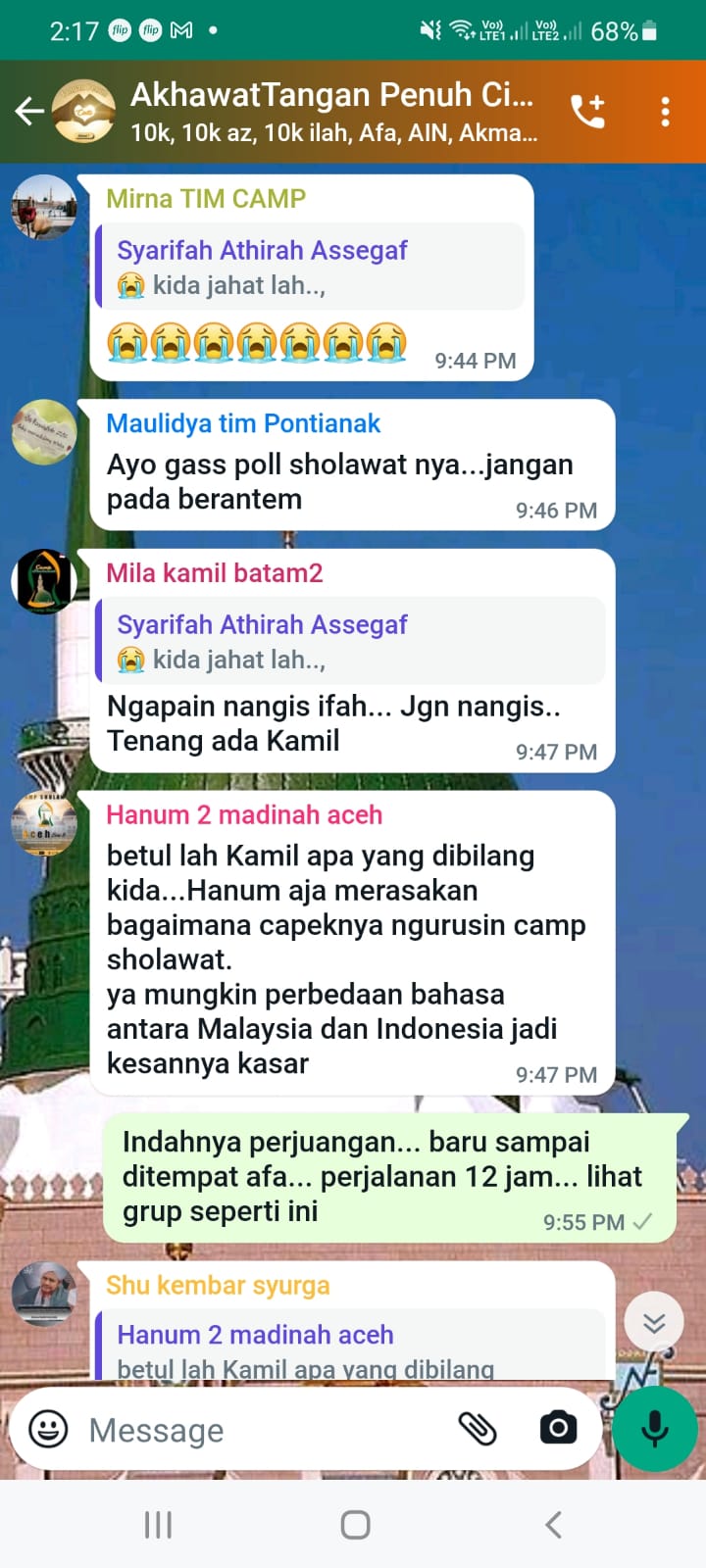View Hanum 2 madinah aceh's avatar
This screenshot has height=1568, width=706.
[x=44, y=823]
